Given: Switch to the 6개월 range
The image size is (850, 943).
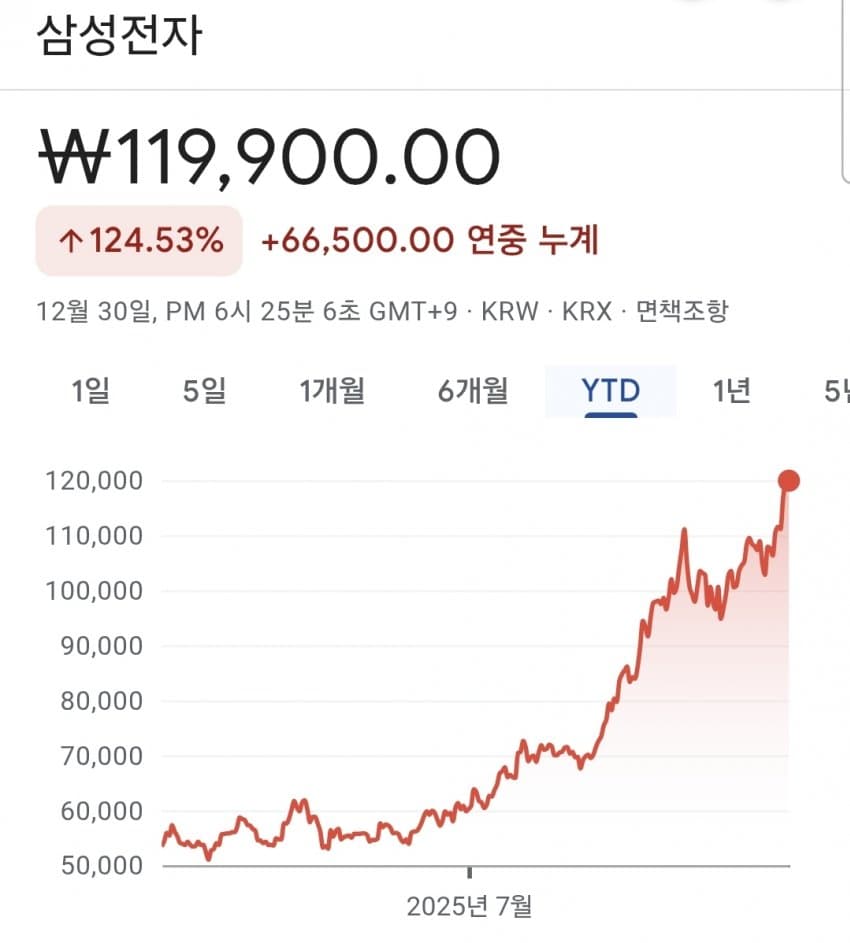Looking at the screenshot, I should coord(473,391).
